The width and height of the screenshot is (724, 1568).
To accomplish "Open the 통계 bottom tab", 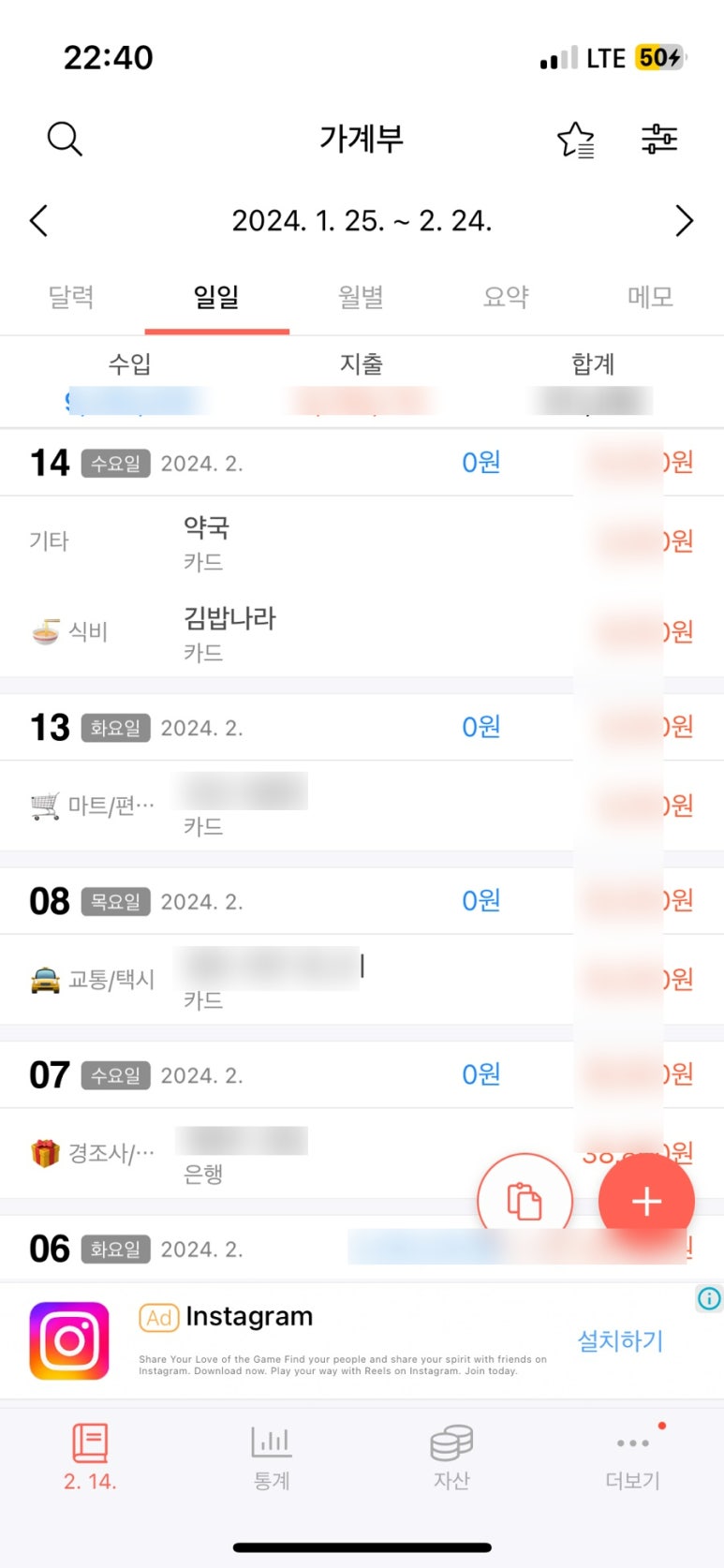I will coord(272,1458).
